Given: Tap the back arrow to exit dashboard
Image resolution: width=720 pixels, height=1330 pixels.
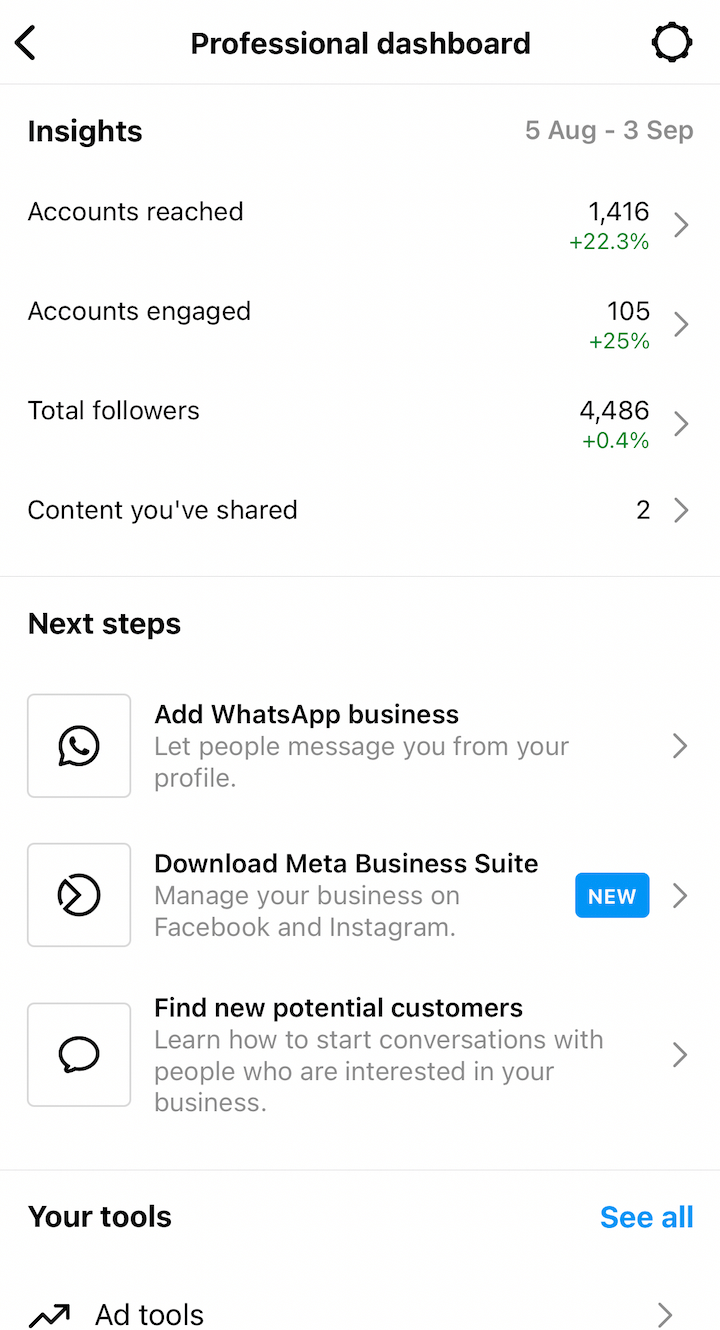Looking at the screenshot, I should click(x=25, y=42).
